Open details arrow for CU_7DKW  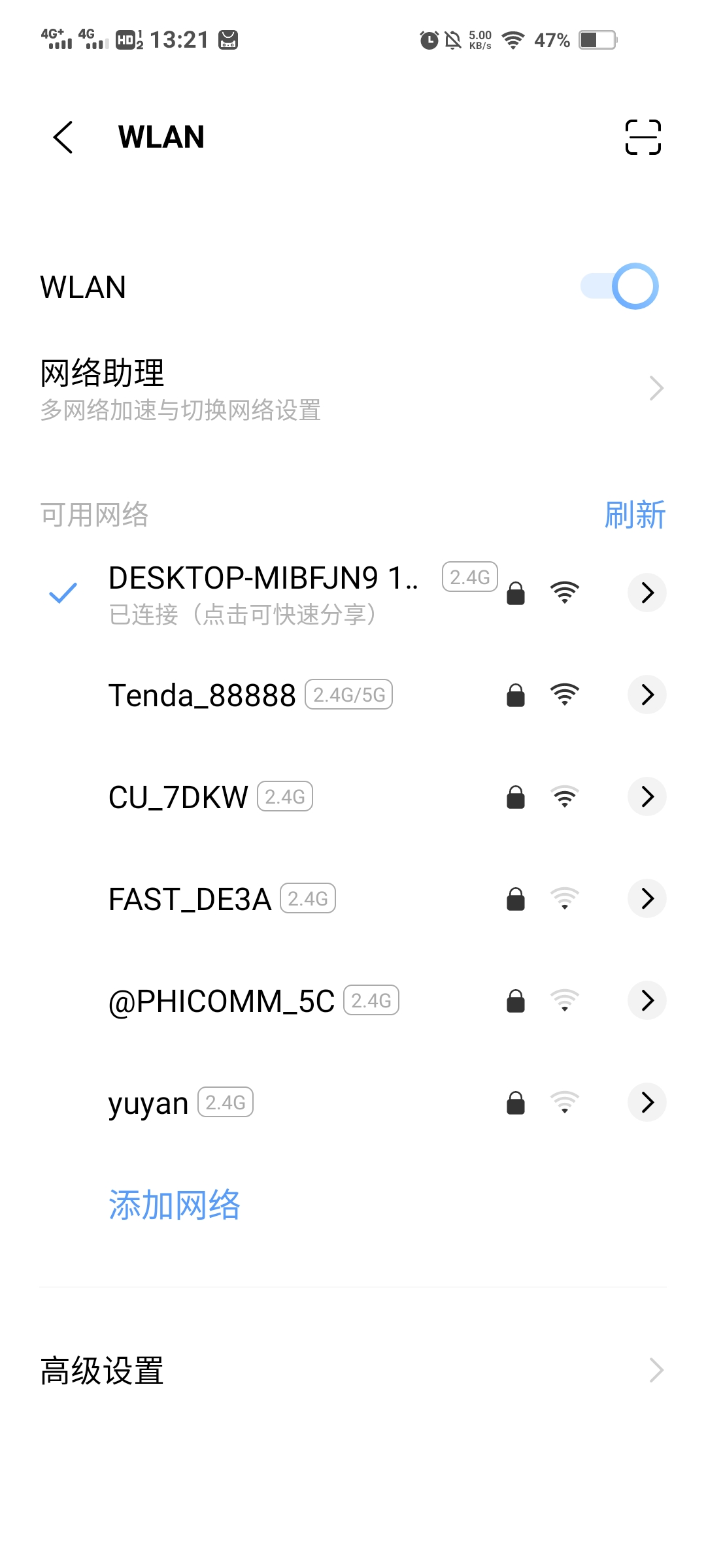click(647, 796)
